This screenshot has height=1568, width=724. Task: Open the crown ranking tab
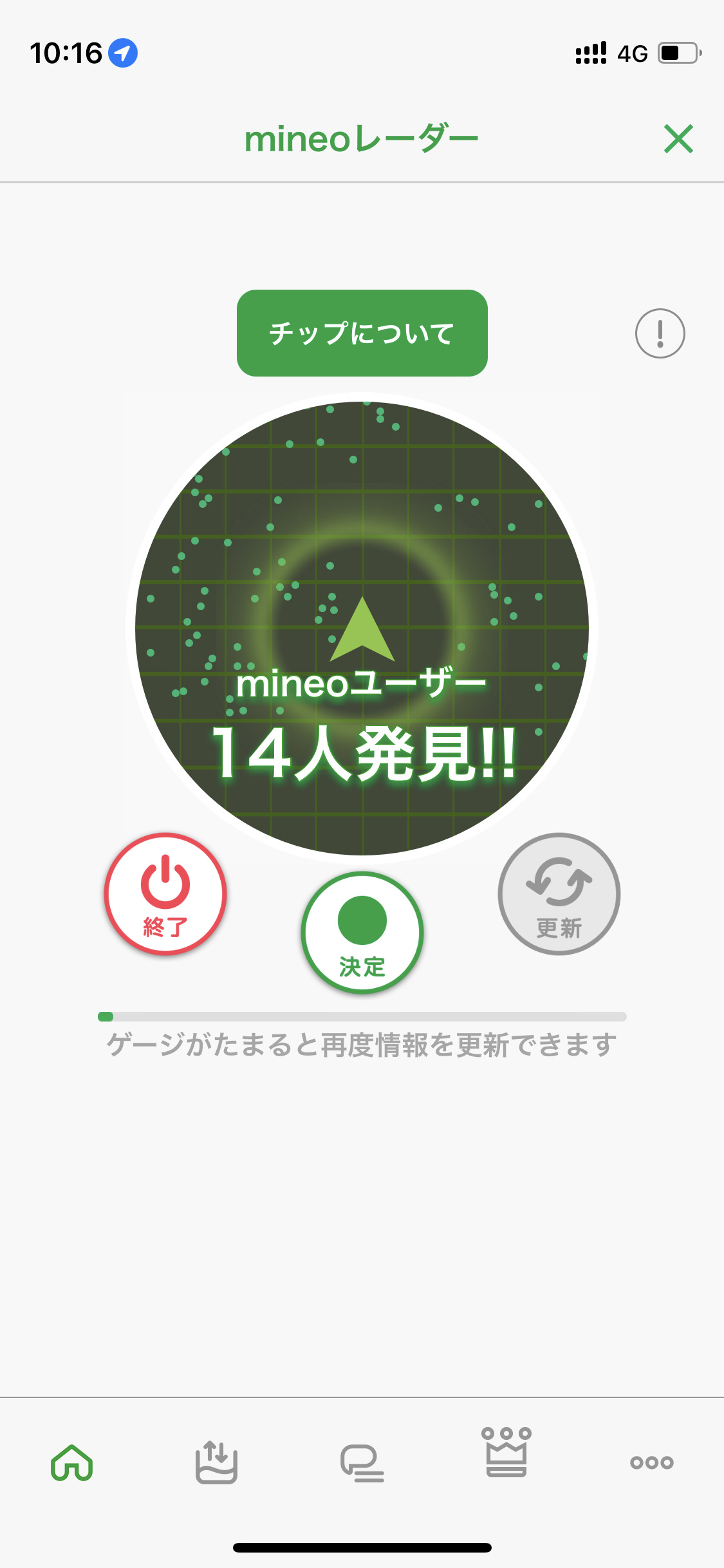(506, 1453)
